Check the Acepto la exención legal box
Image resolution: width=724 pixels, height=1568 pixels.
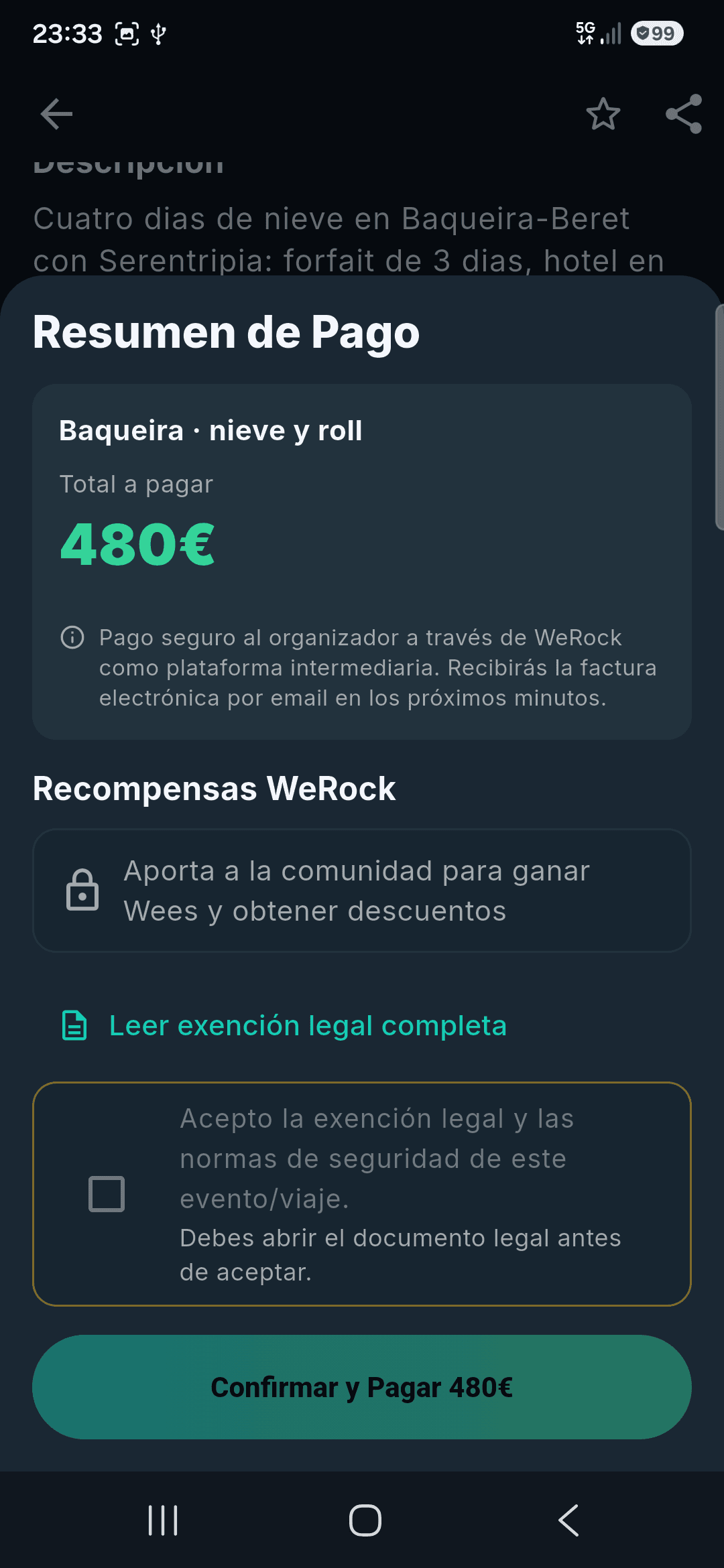(x=107, y=1194)
